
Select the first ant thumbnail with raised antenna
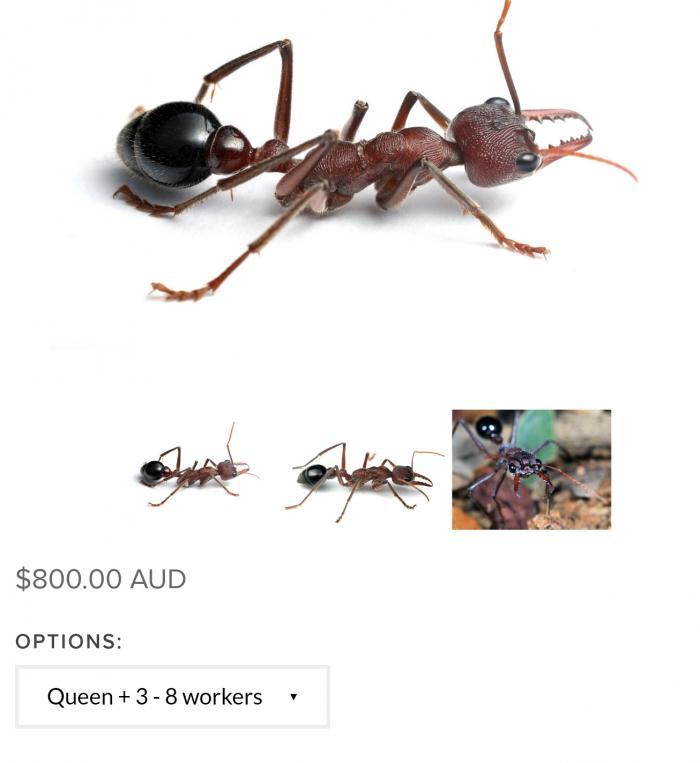[196, 469]
